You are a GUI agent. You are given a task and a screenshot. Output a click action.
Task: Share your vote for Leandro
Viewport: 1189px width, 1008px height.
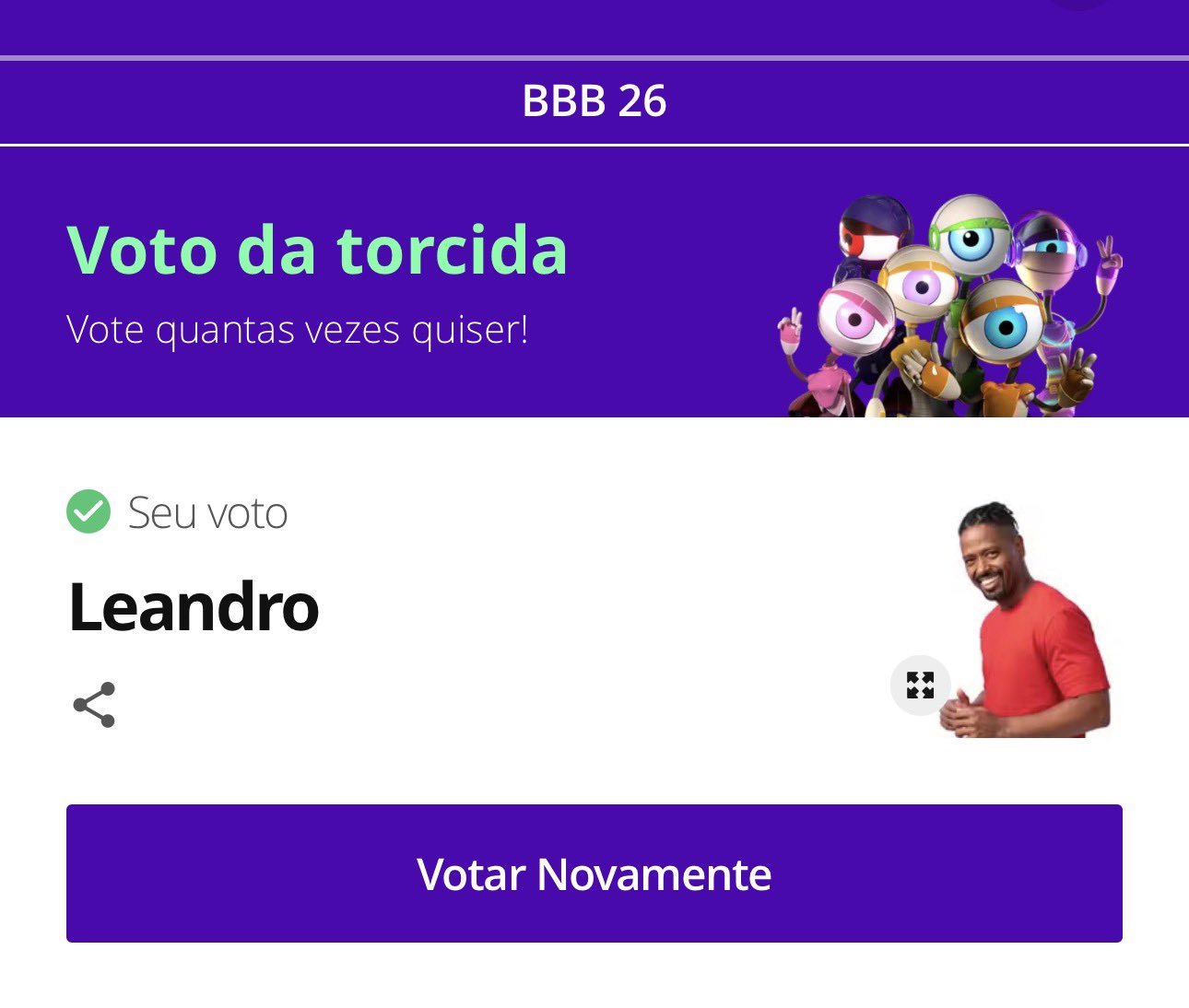pyautogui.click(x=94, y=705)
